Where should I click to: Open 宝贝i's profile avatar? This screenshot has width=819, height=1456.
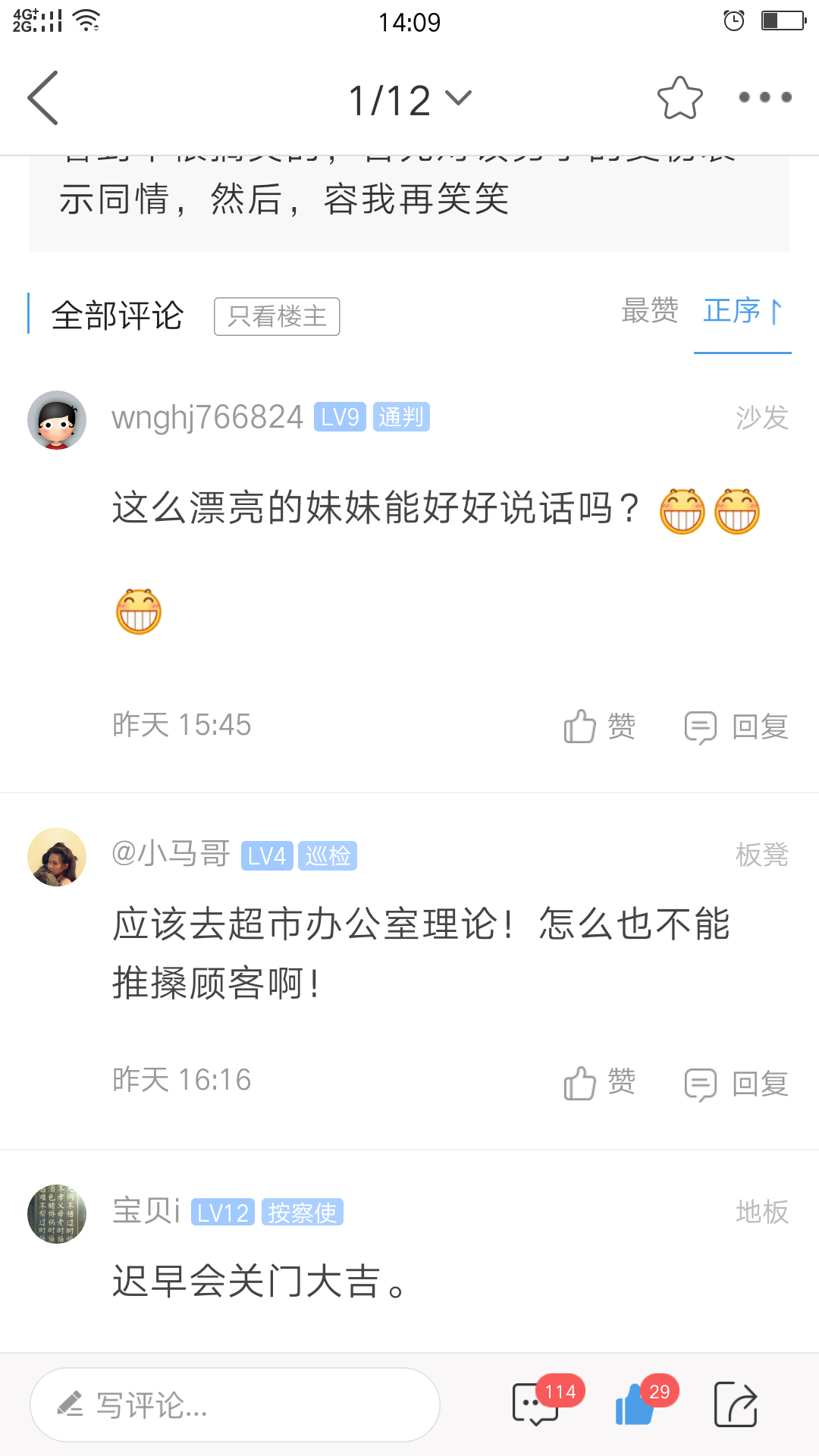click(x=57, y=1213)
